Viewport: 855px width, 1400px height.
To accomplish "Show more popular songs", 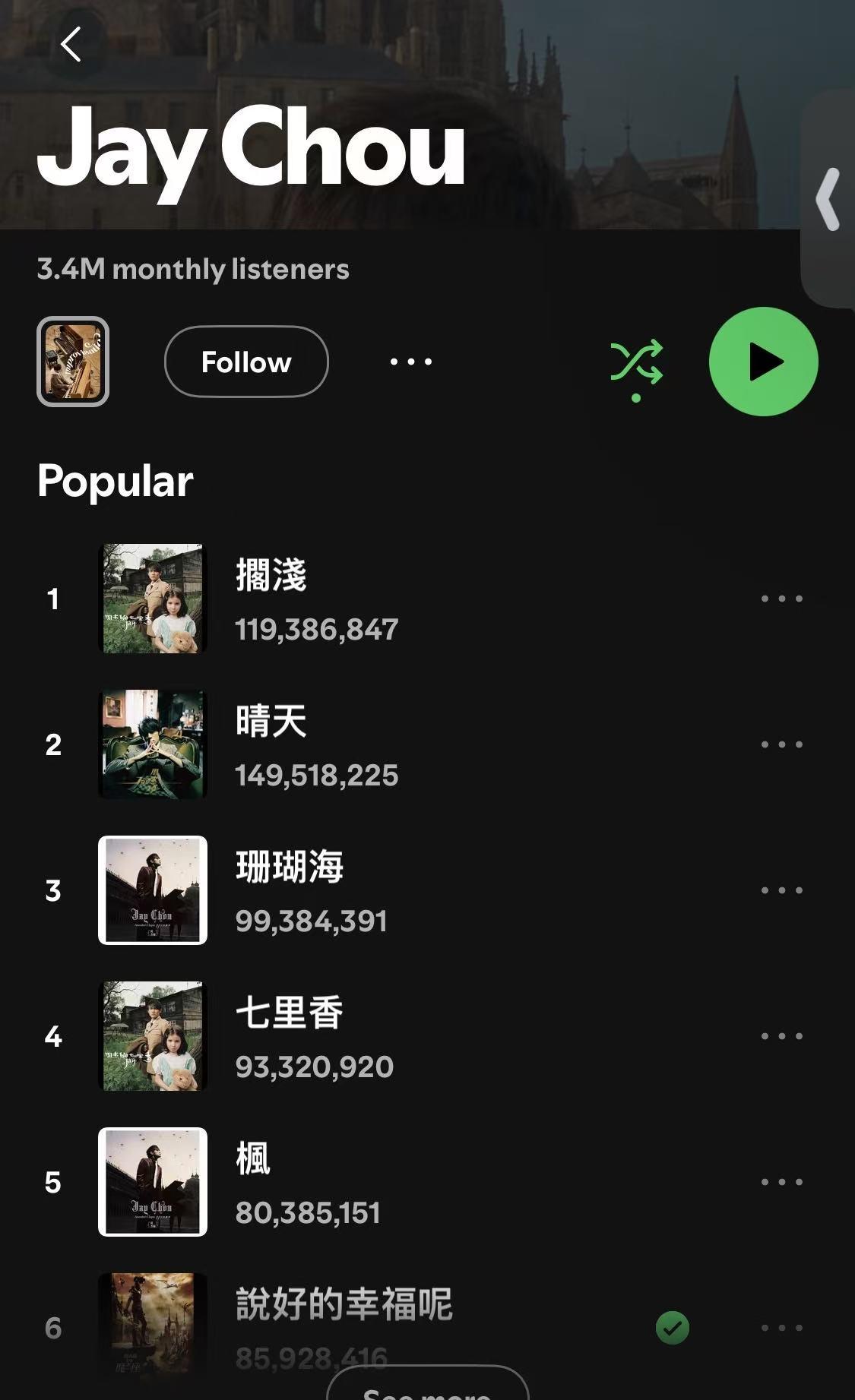I will pyautogui.click(x=427, y=1388).
